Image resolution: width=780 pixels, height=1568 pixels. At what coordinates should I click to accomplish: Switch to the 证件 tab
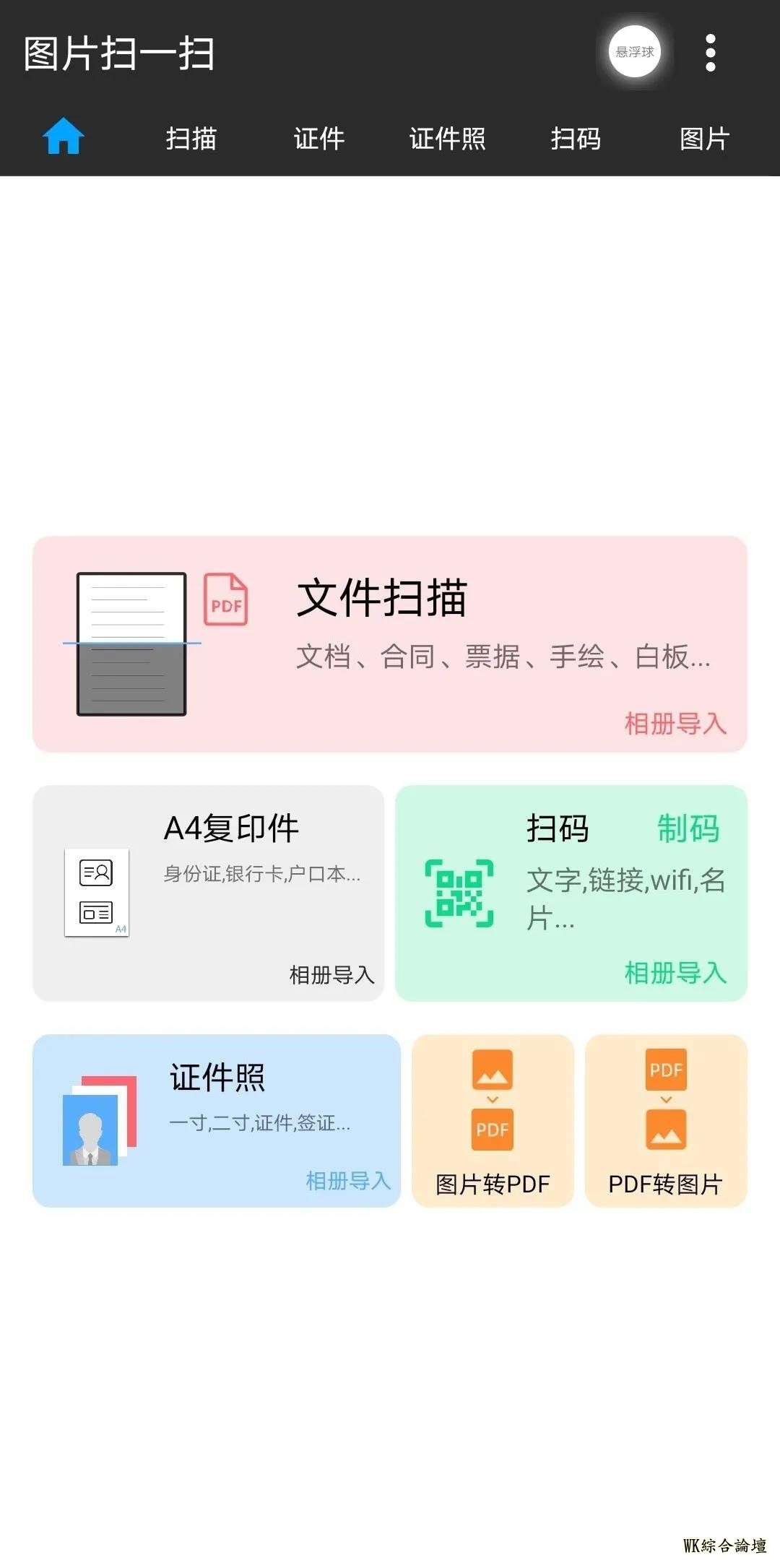pos(319,139)
